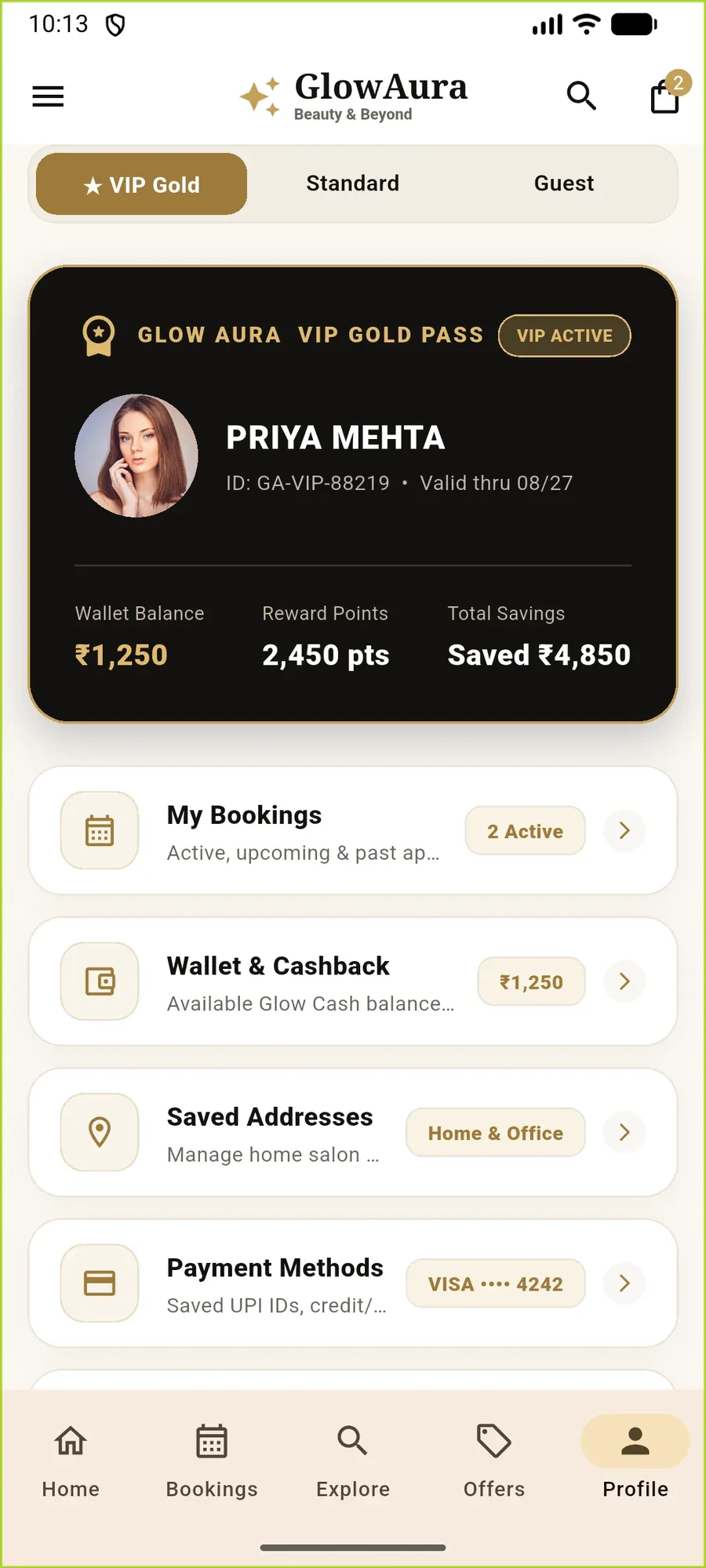Open Payment Methods

(353, 1283)
